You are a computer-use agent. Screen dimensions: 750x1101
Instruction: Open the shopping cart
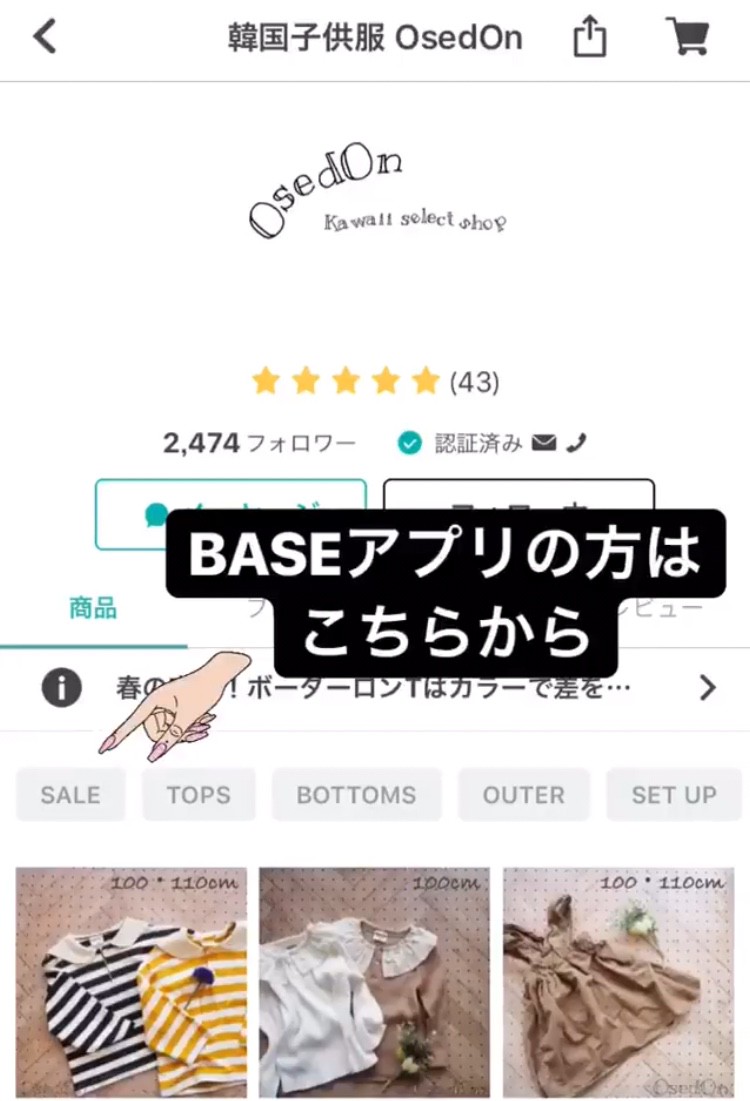click(687, 37)
